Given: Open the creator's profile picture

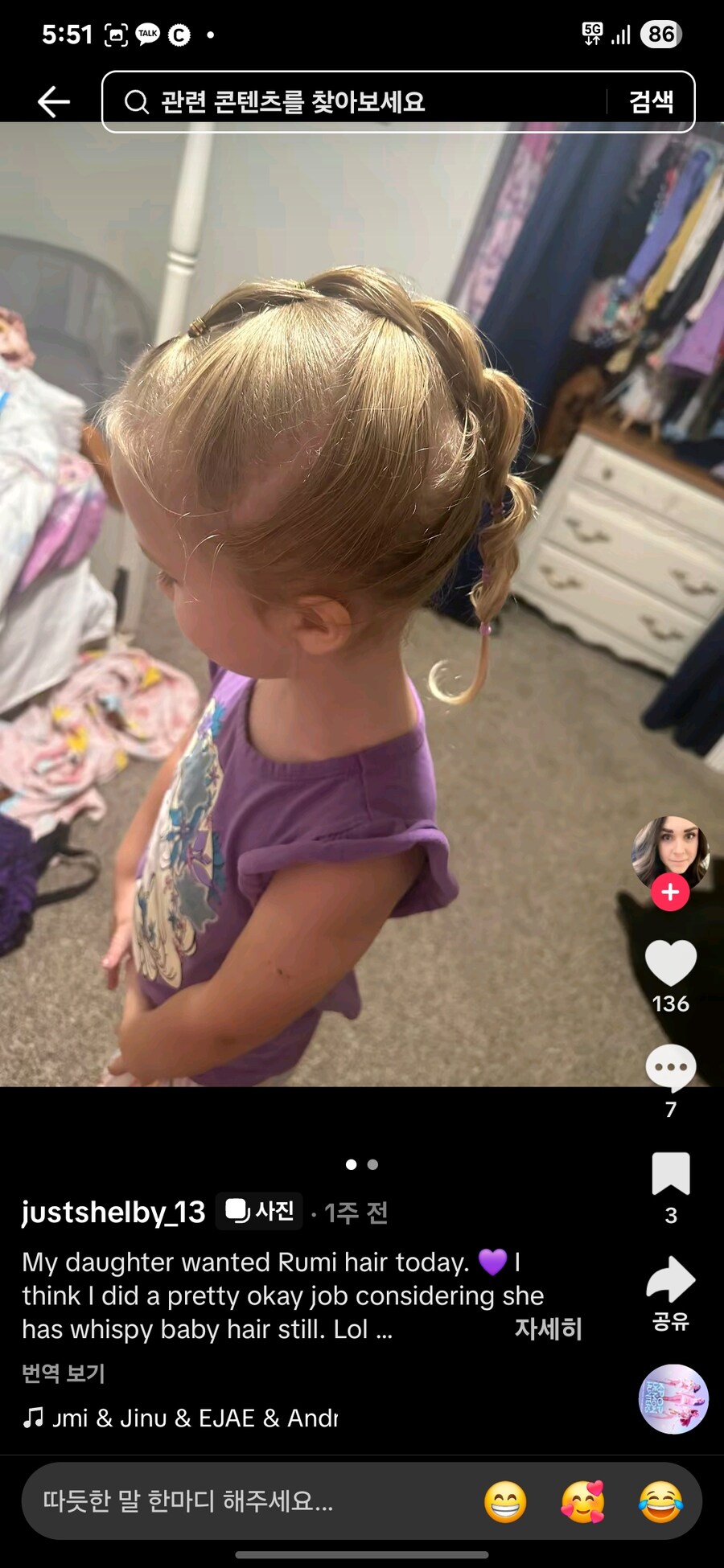Looking at the screenshot, I should (670, 852).
